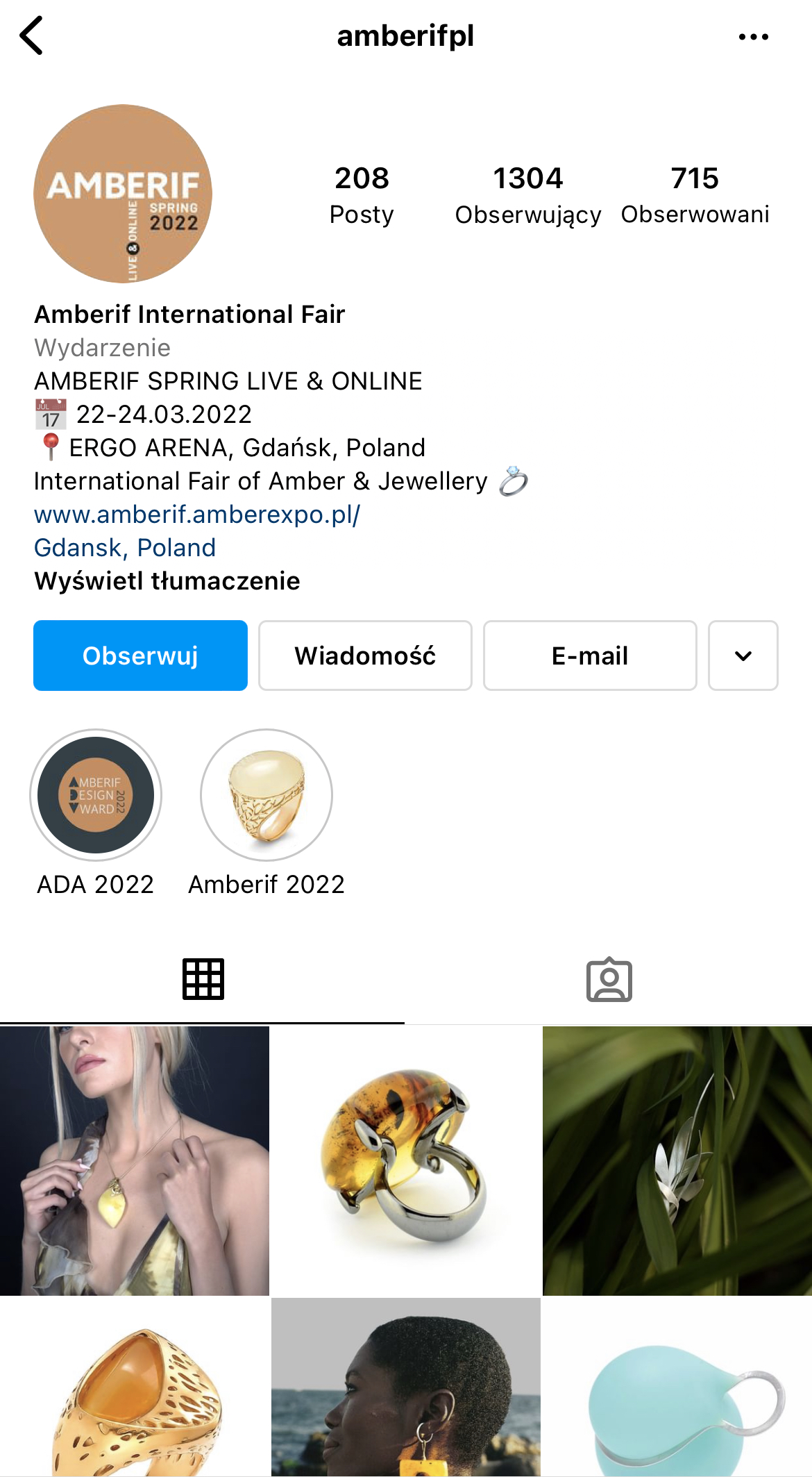Viewport: 812px width, 1477px height.
Task: Expand suggested accounts with chevron button
Action: tap(743, 656)
